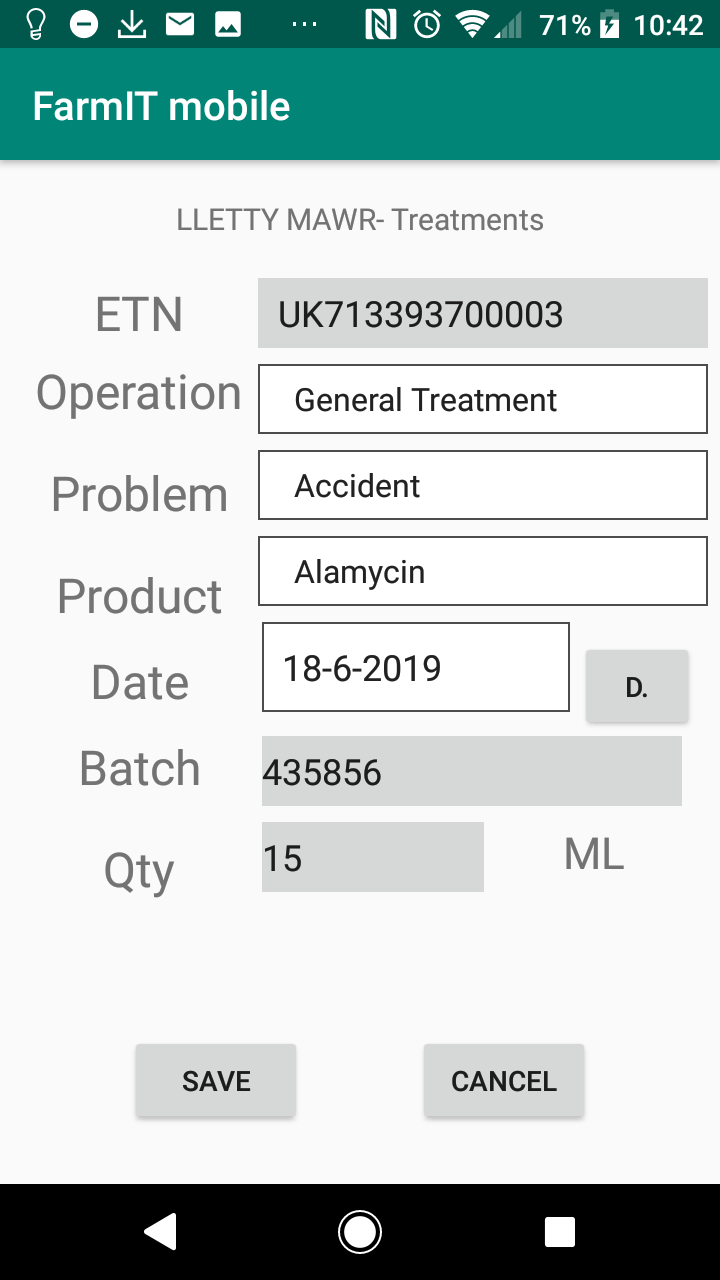
Task: Edit the Batch number field
Action: pos(472,771)
